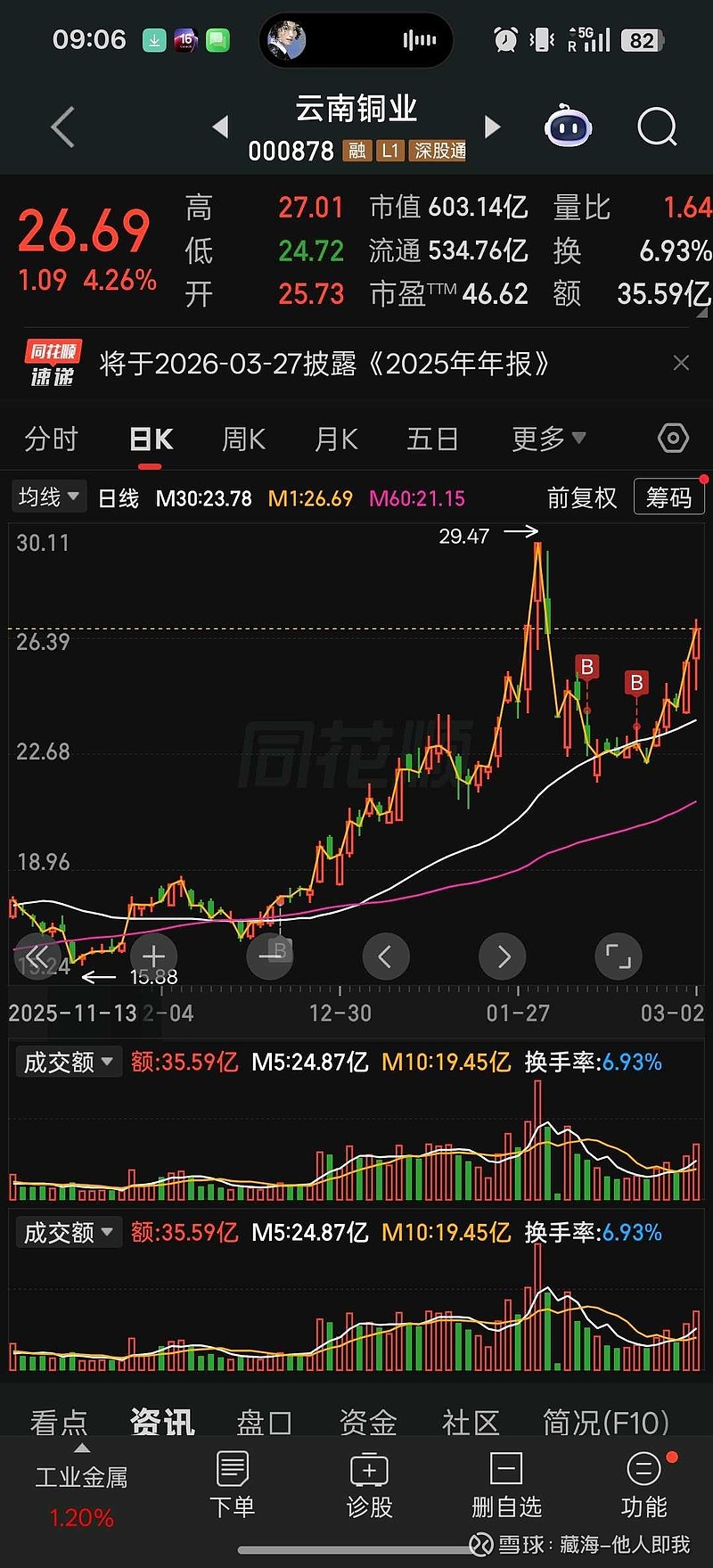Zoom in chart with plus button

[153, 956]
